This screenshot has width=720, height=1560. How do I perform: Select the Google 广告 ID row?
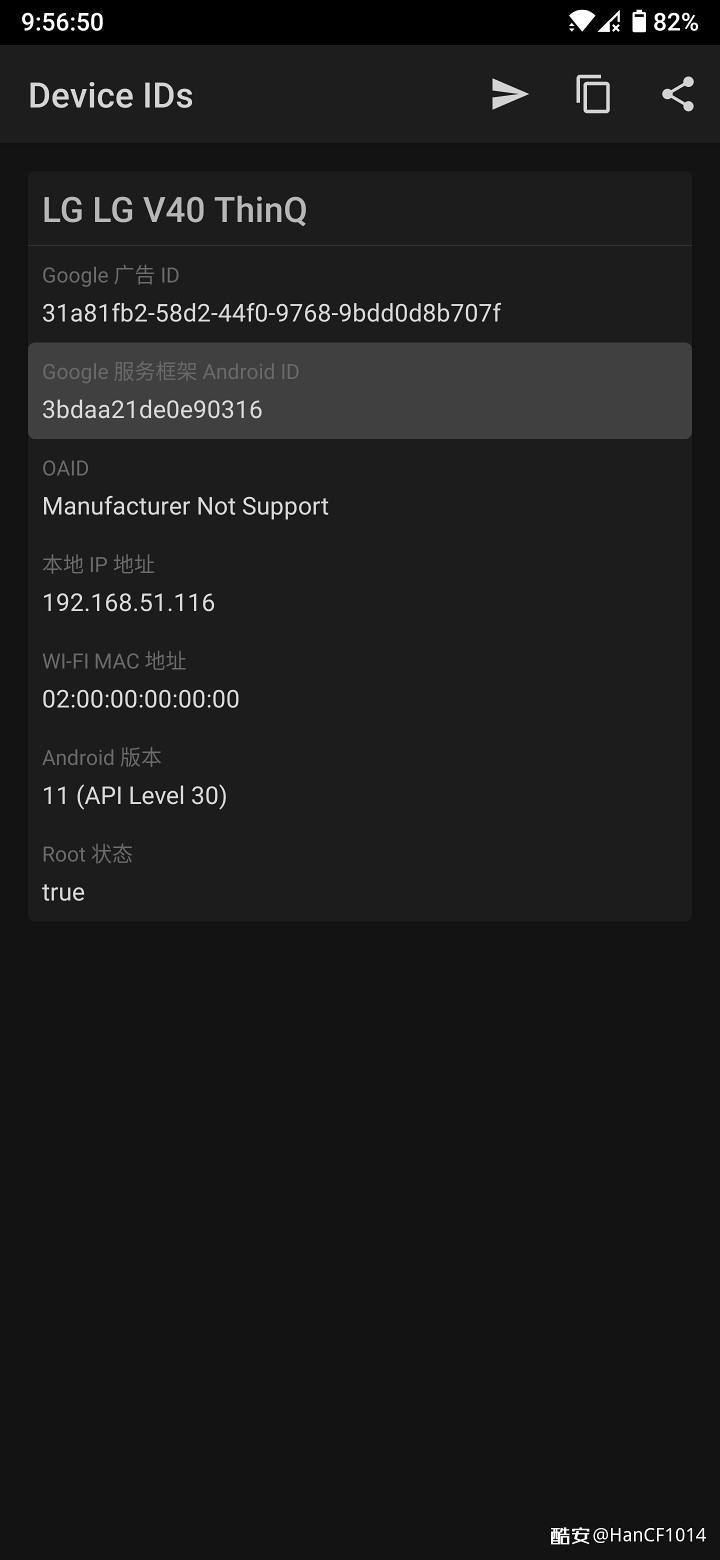[x=360, y=294]
